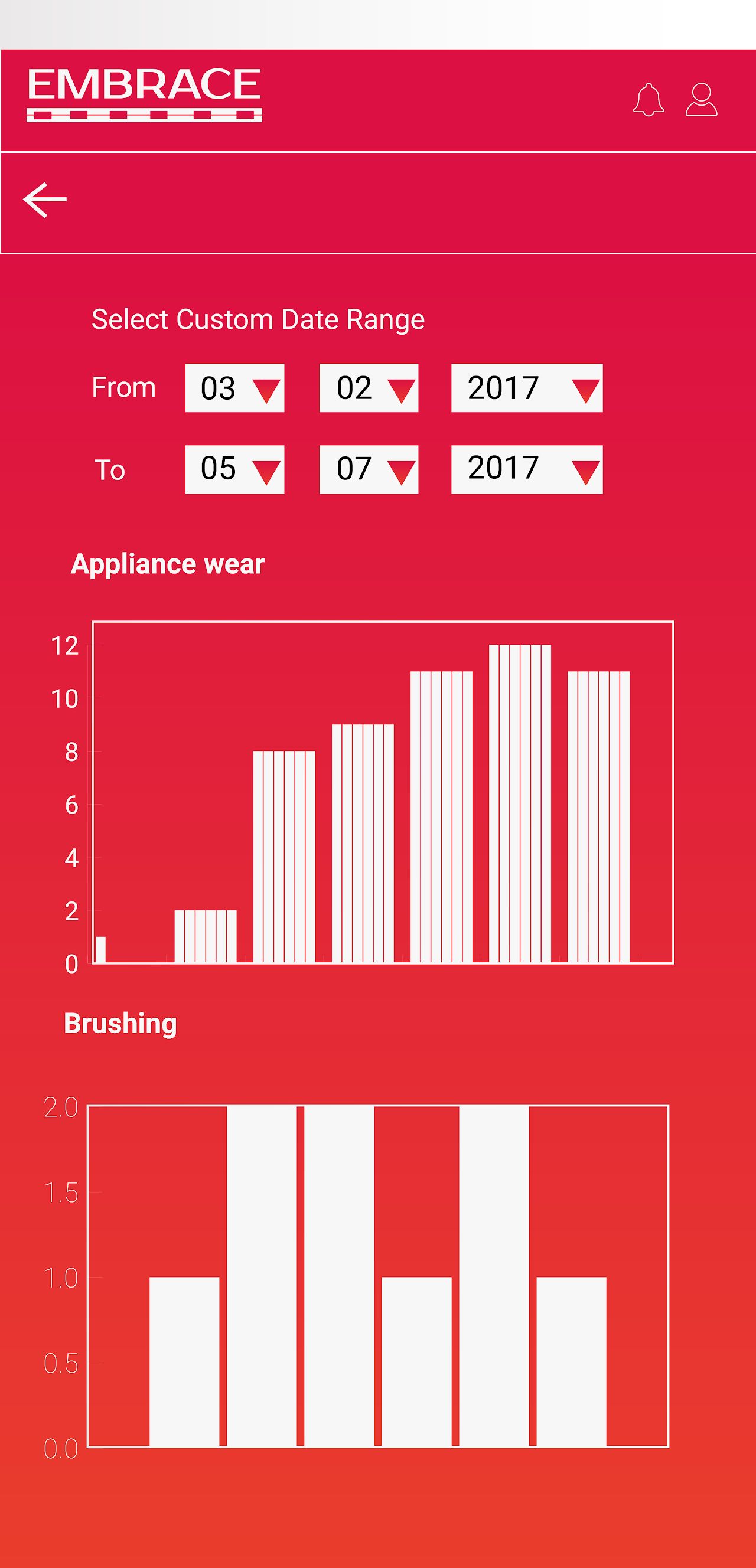Click the braces graphic under EMBRACE
Screen dimensions: 756x1568
(145, 113)
